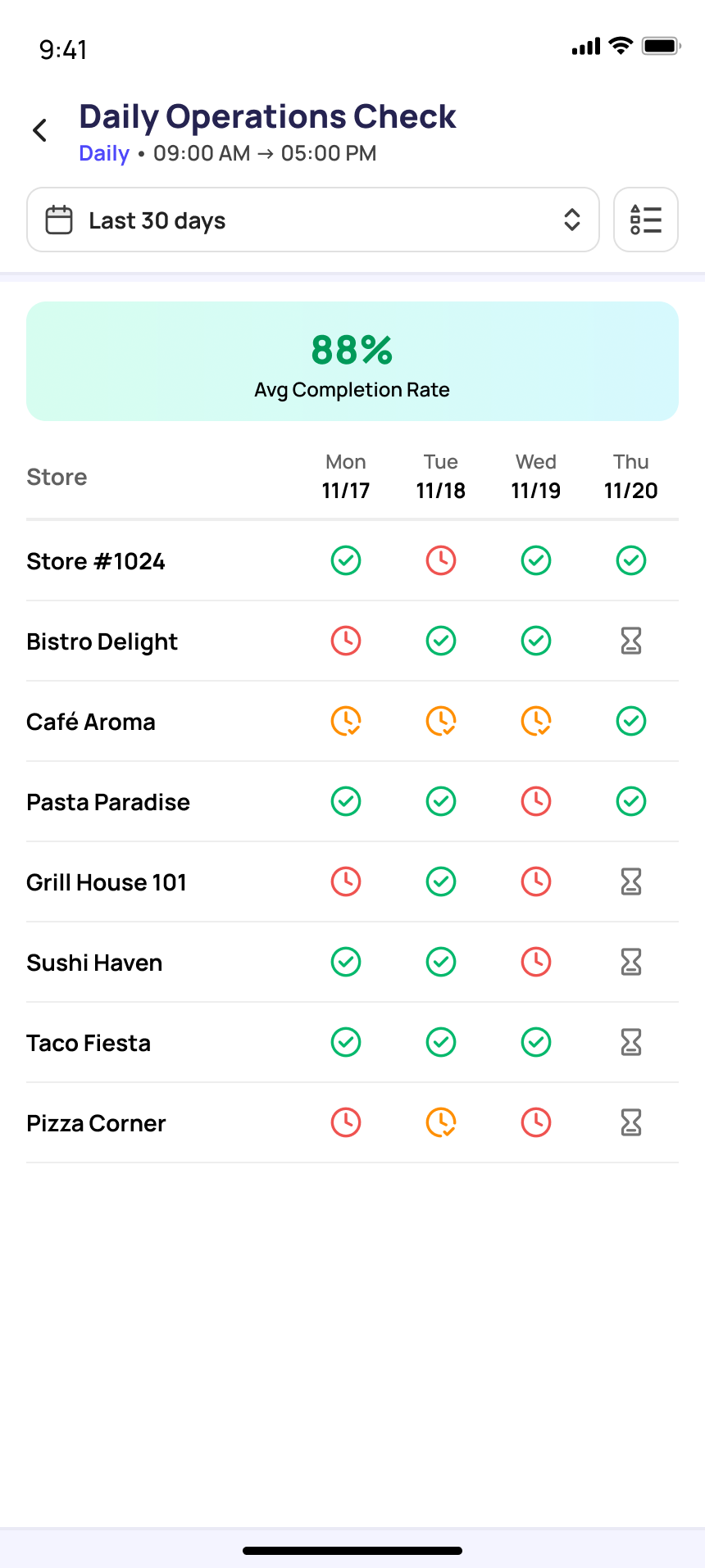Go back from Daily Operations Check
Screen dimensions: 705x1568
(39, 130)
